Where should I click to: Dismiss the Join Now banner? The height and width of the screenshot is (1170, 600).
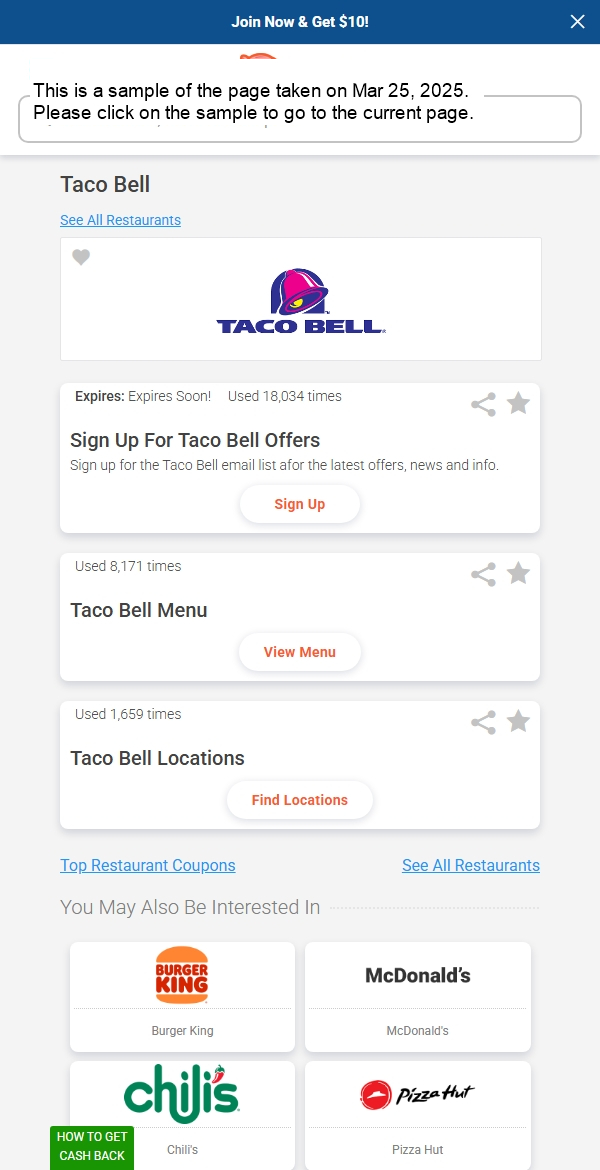click(x=577, y=22)
